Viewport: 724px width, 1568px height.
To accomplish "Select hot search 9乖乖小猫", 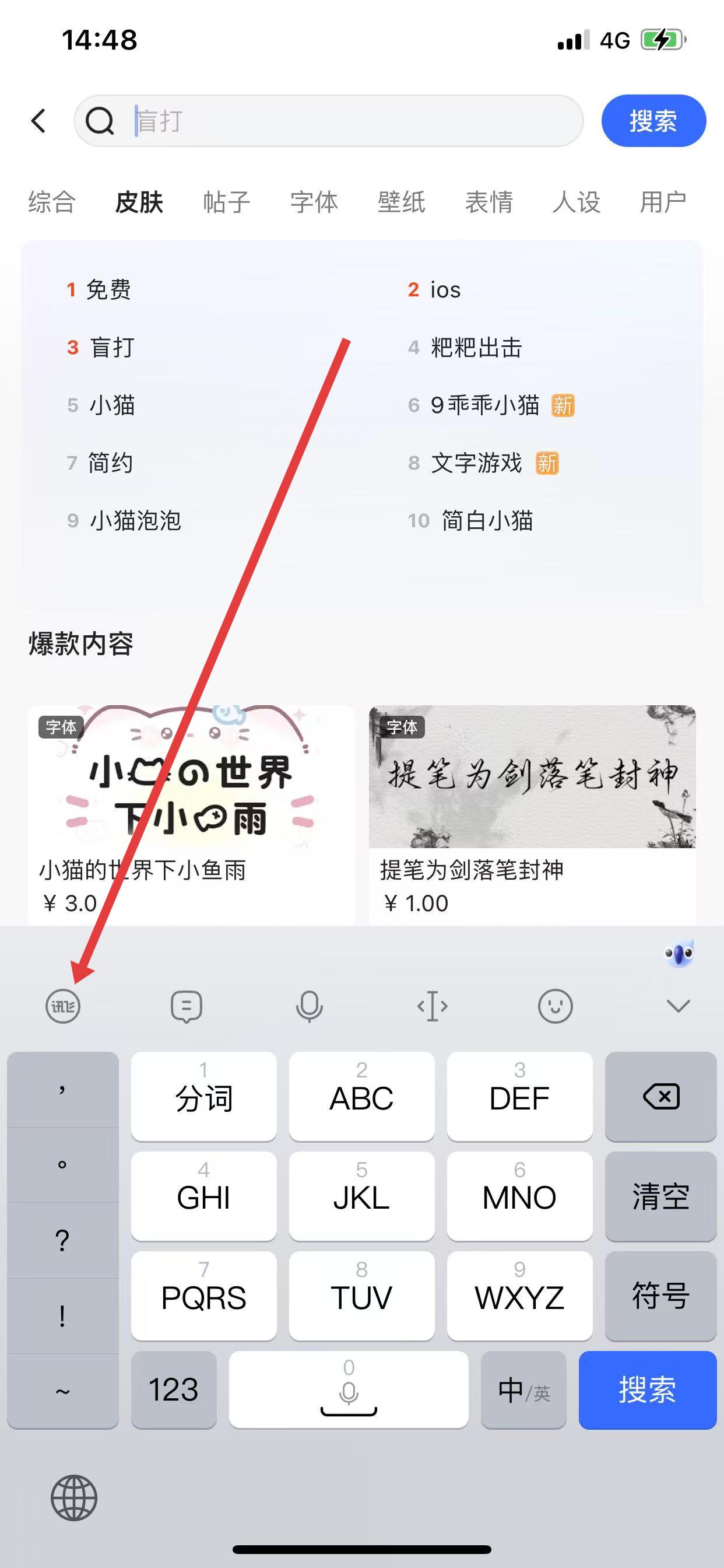I will coord(484,405).
